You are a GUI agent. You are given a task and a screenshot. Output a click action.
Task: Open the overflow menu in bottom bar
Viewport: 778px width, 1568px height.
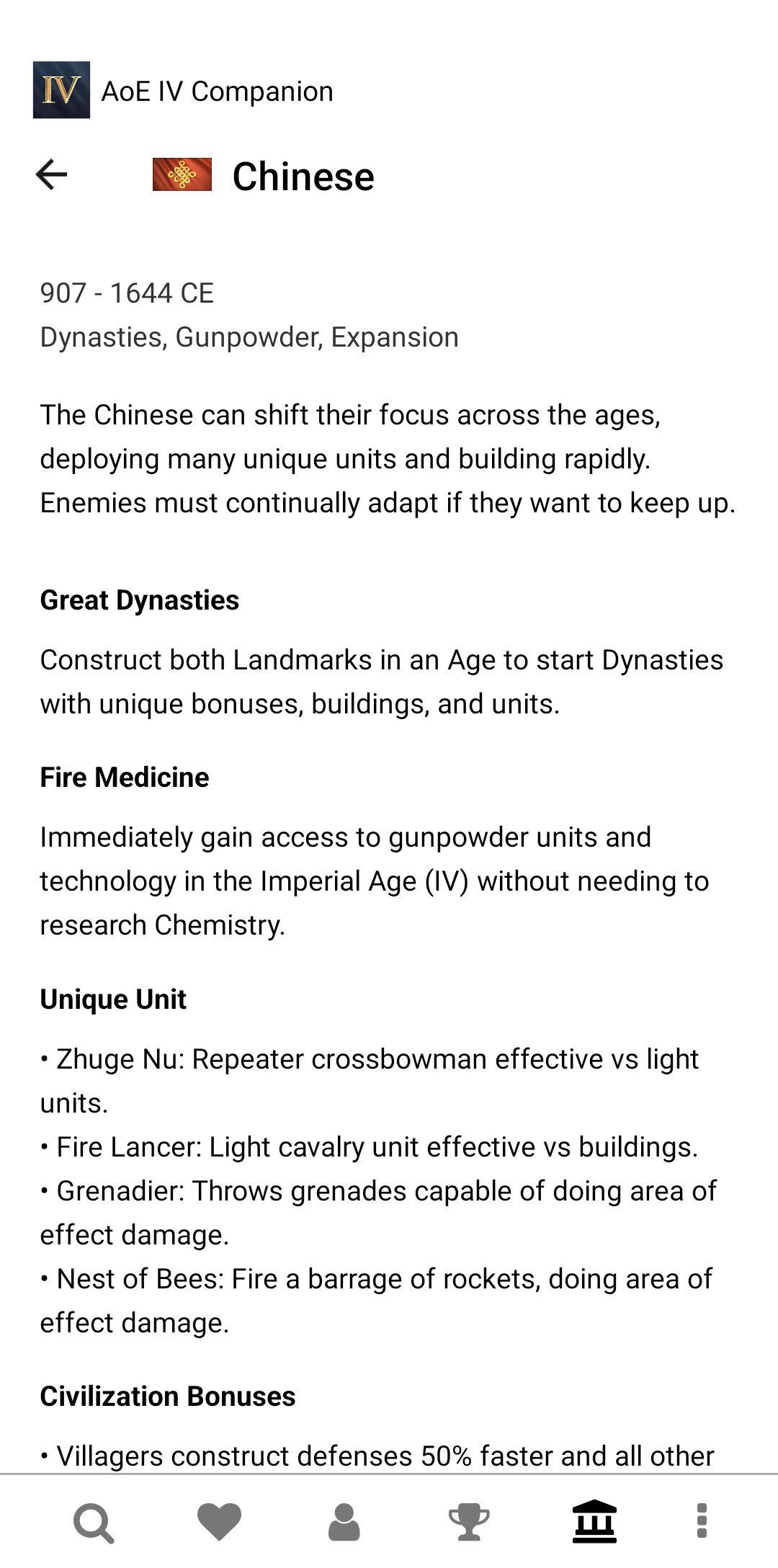702,1521
